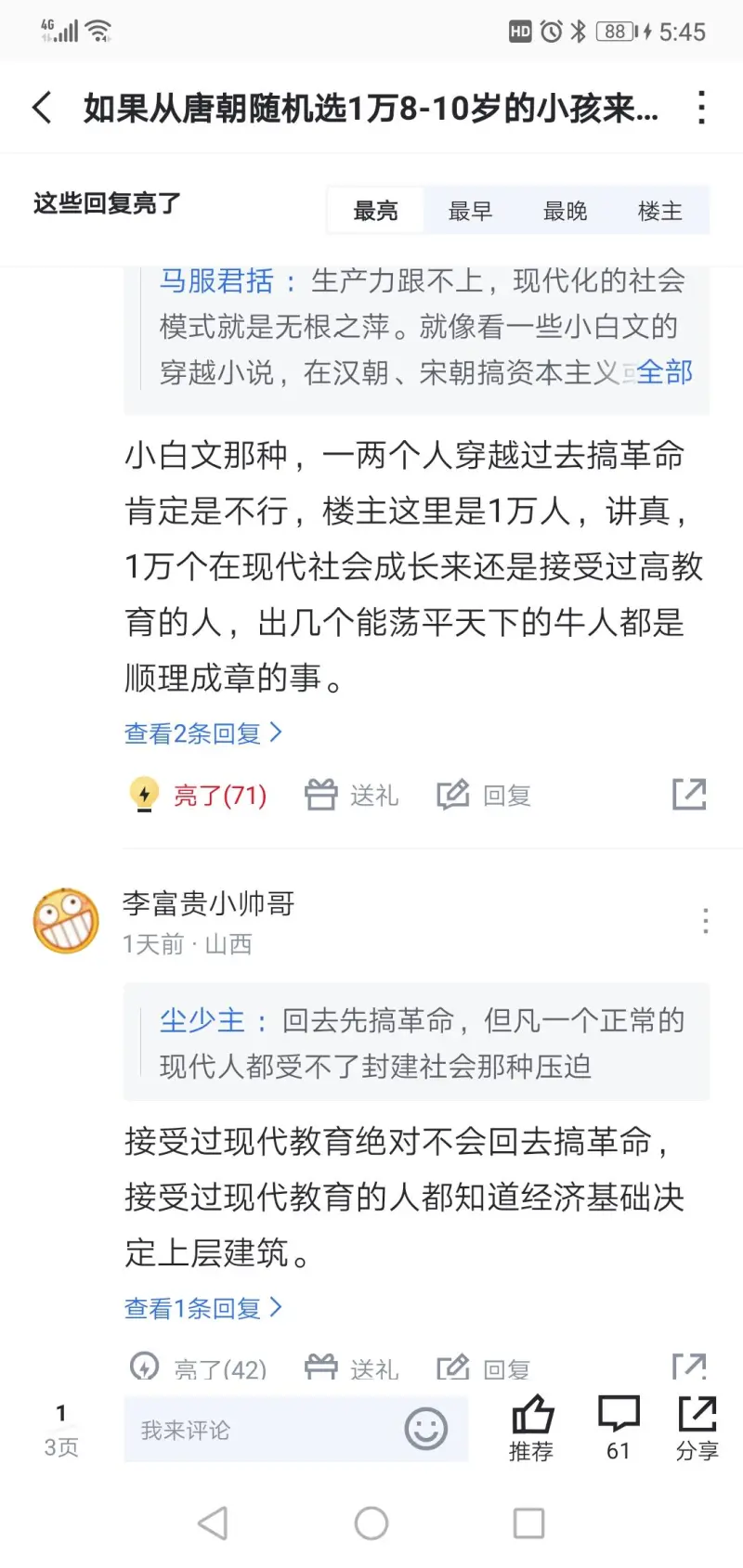Viewport: 743px width, 1568px height.
Task: Recommend this post with 推荐
Action: [531, 1428]
